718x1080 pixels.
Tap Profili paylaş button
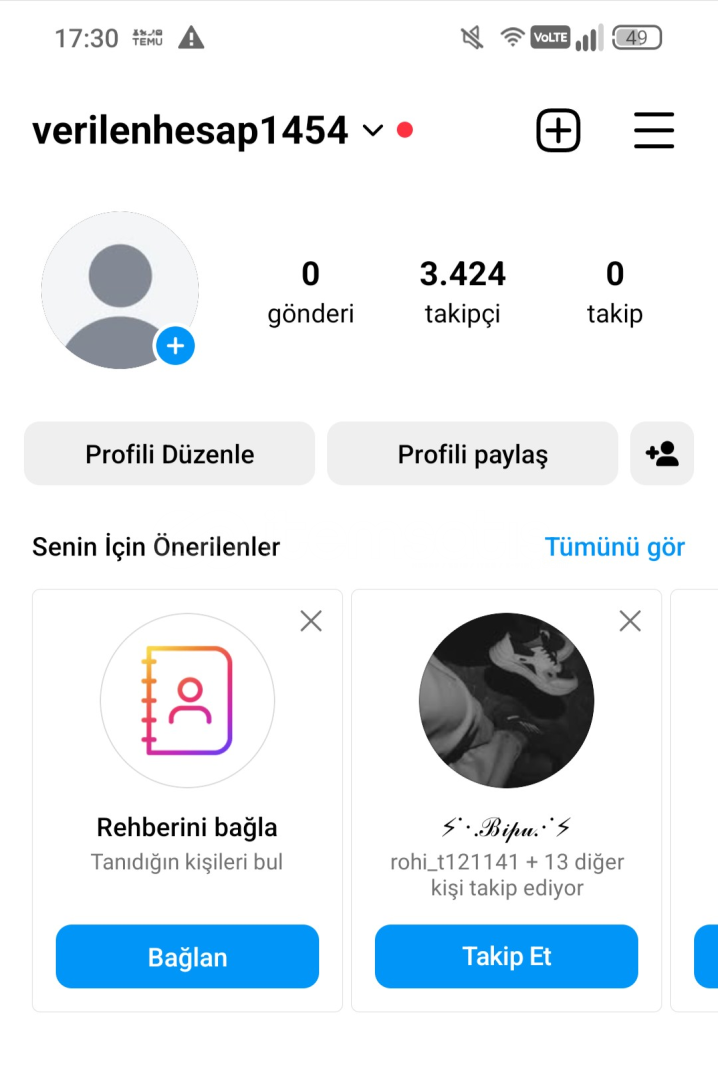tap(472, 454)
